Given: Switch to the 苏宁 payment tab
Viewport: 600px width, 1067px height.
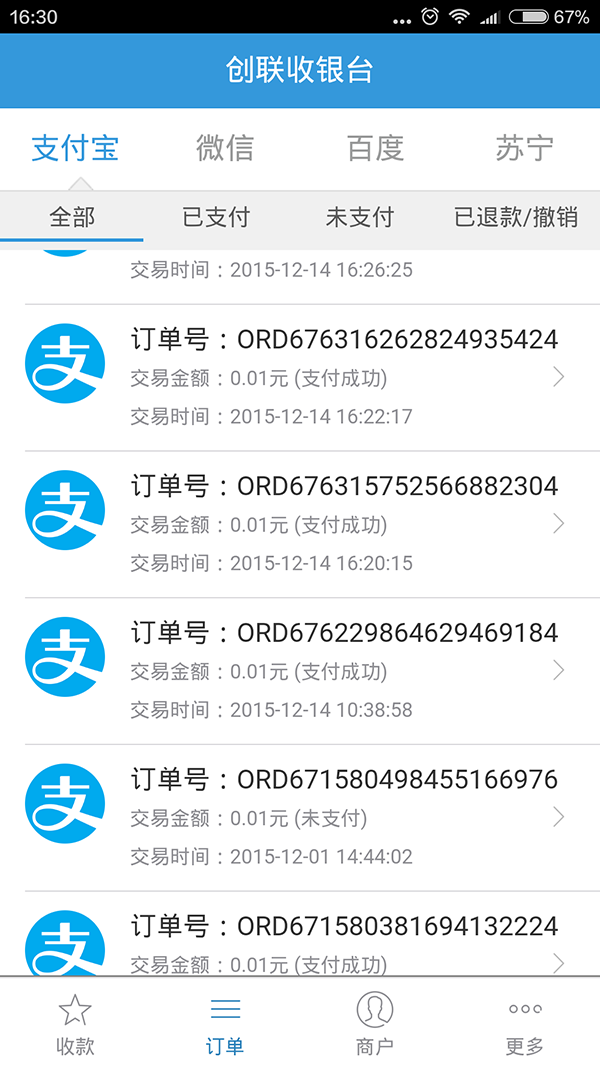Looking at the screenshot, I should (524, 148).
